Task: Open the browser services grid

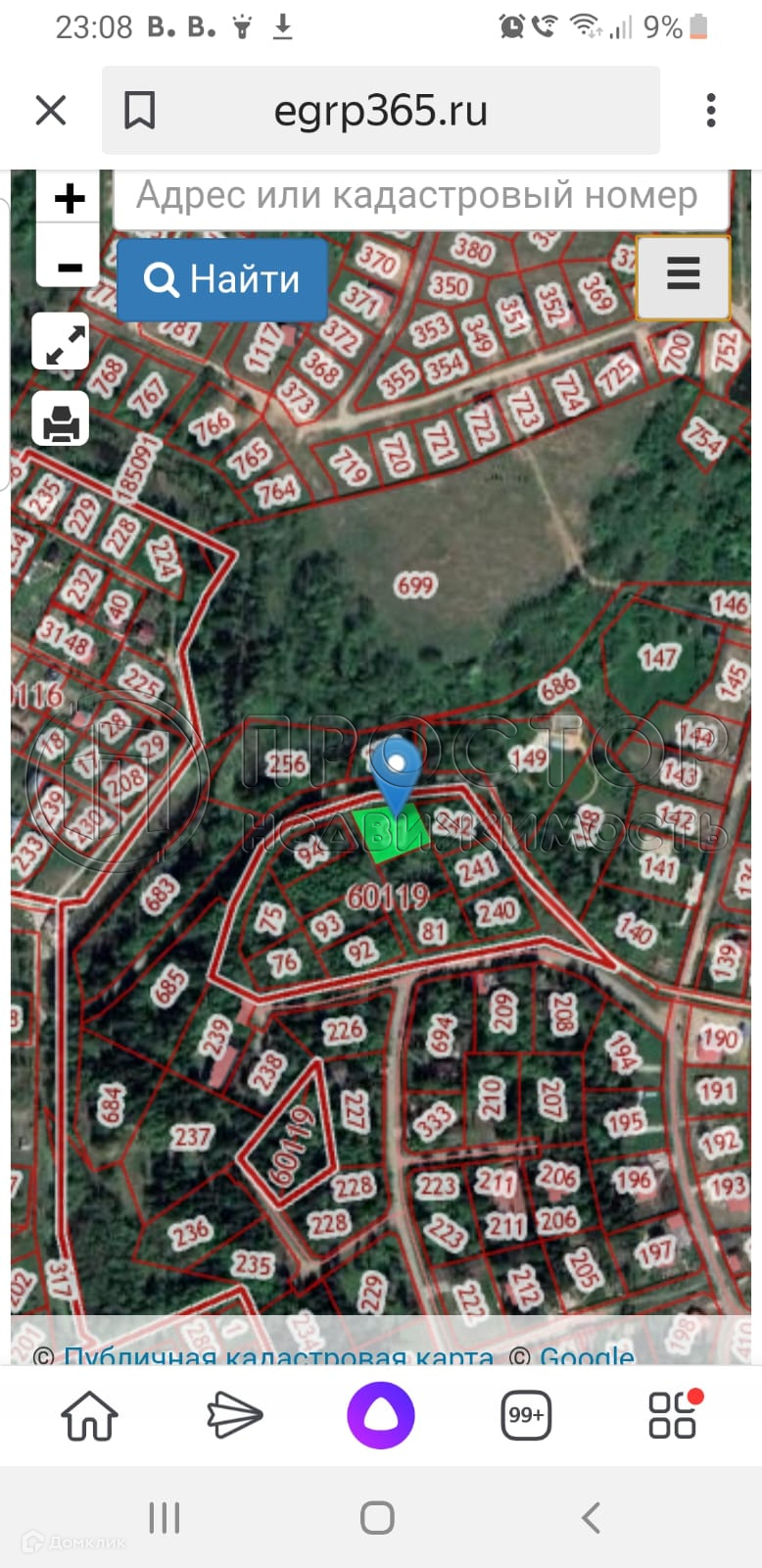Action: click(673, 1416)
